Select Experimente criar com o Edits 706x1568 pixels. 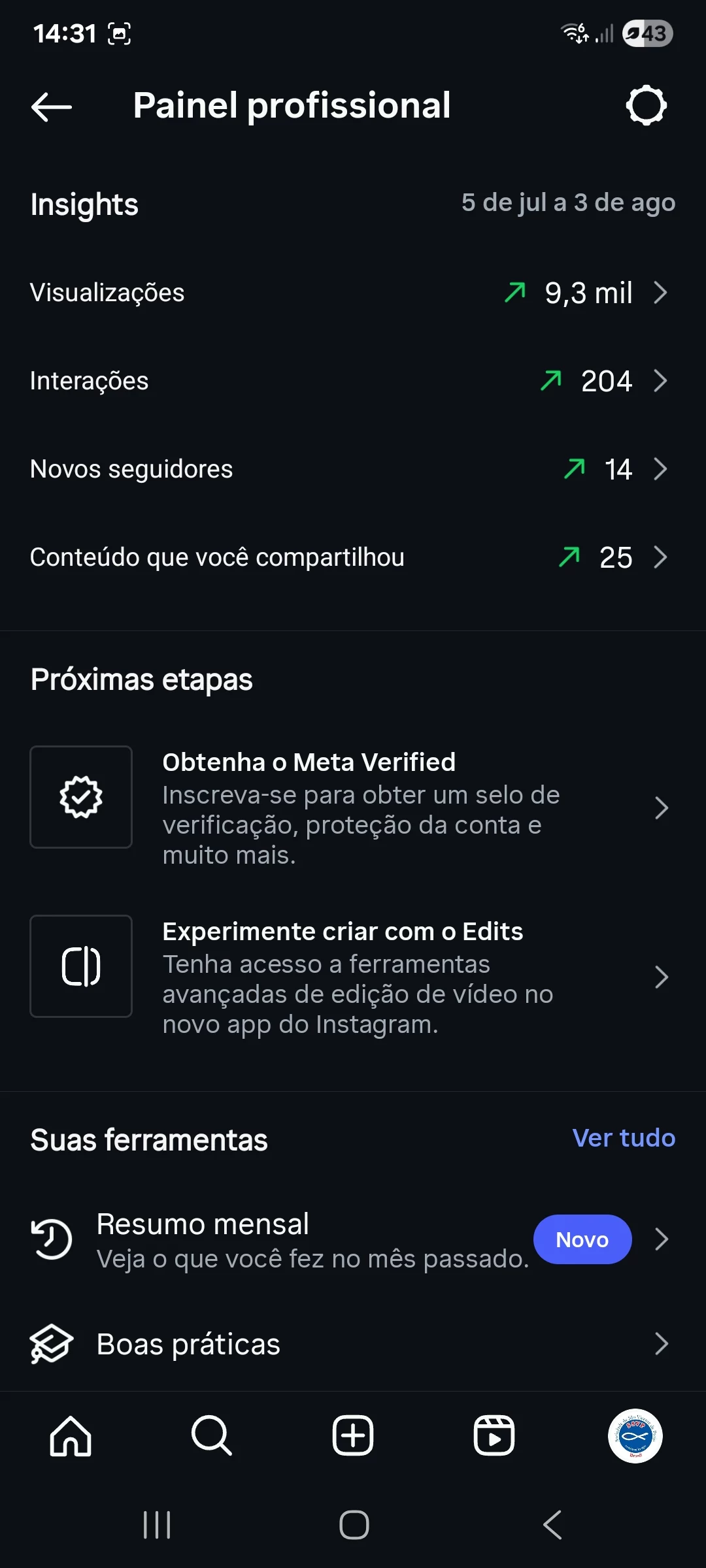pos(353,977)
